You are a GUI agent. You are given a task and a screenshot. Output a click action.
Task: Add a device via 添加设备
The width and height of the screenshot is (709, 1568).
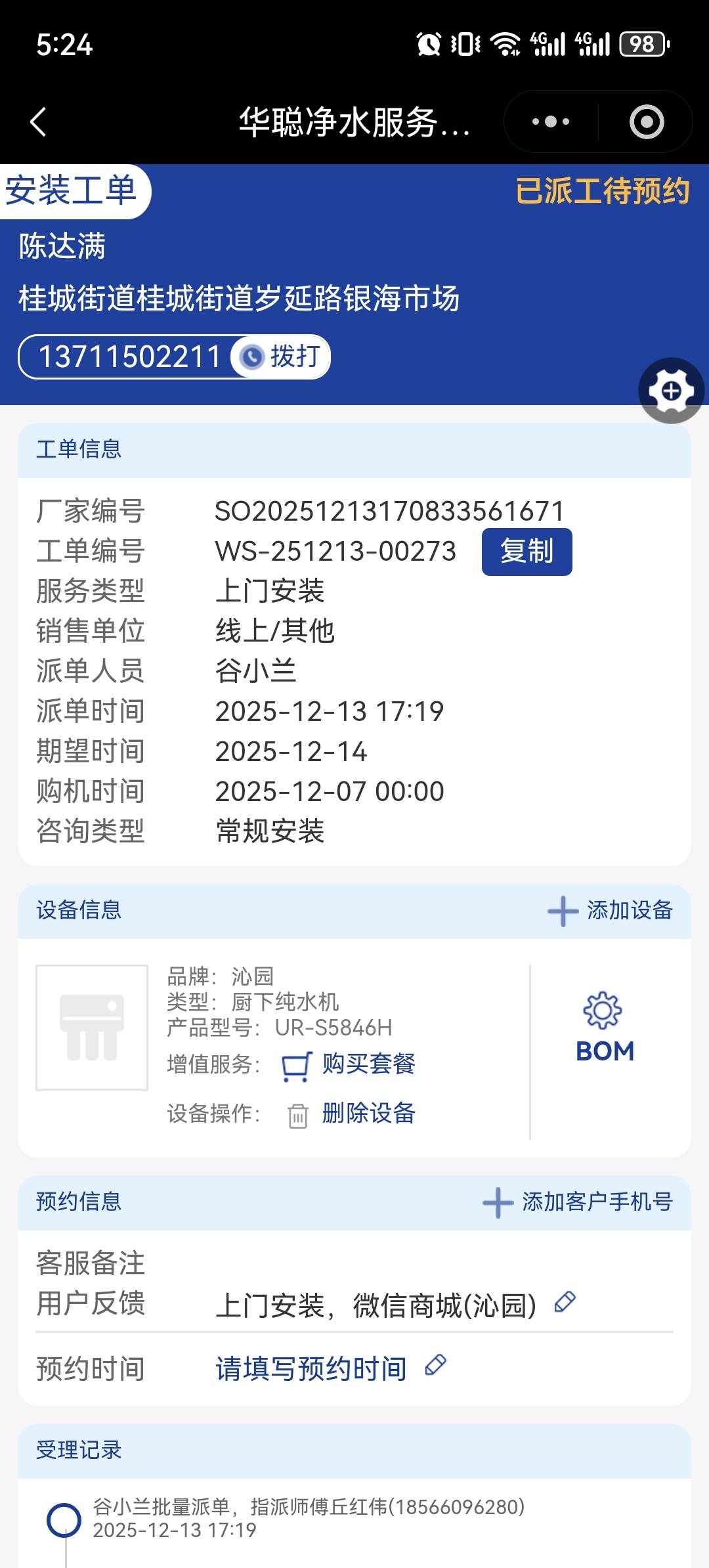(x=611, y=911)
